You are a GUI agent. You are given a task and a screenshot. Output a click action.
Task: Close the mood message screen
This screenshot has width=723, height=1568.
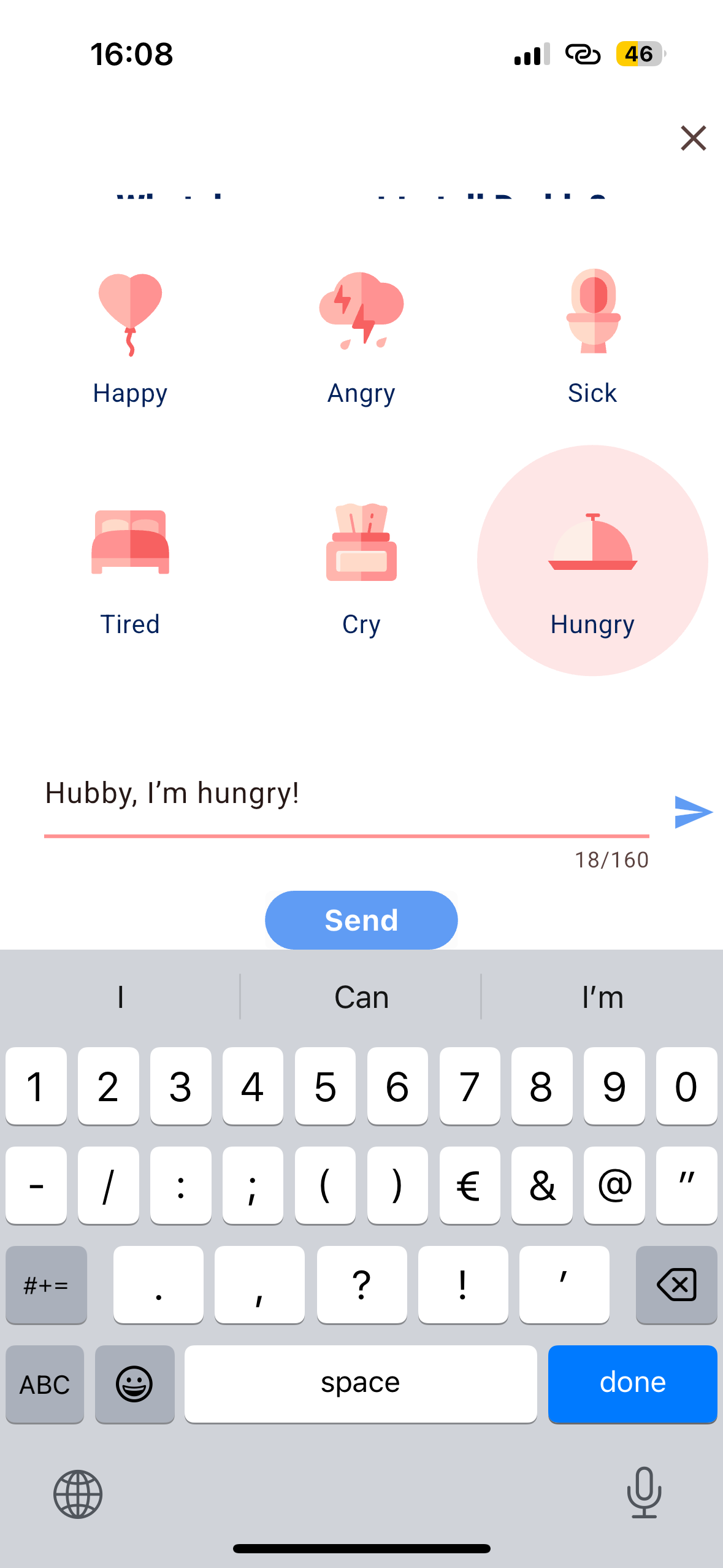pyautogui.click(x=693, y=138)
